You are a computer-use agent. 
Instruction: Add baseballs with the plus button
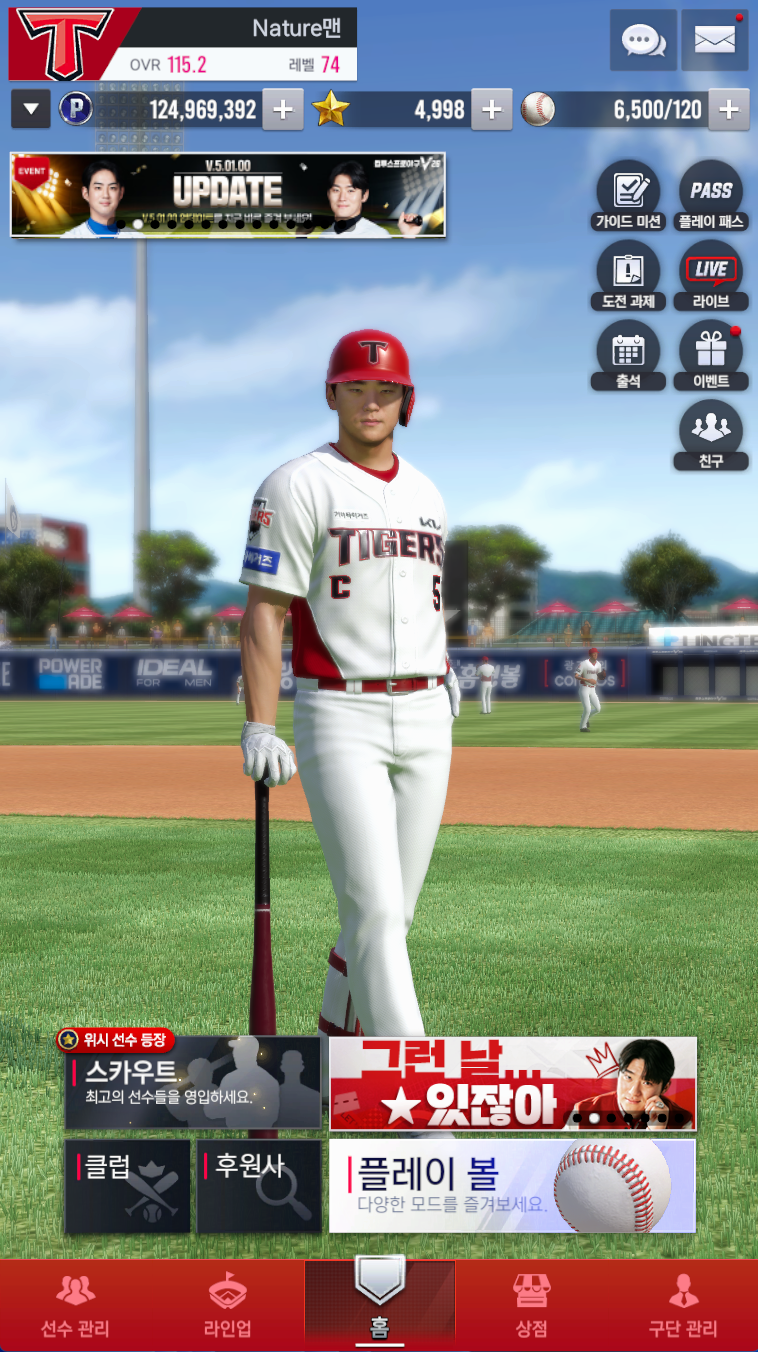[729, 109]
